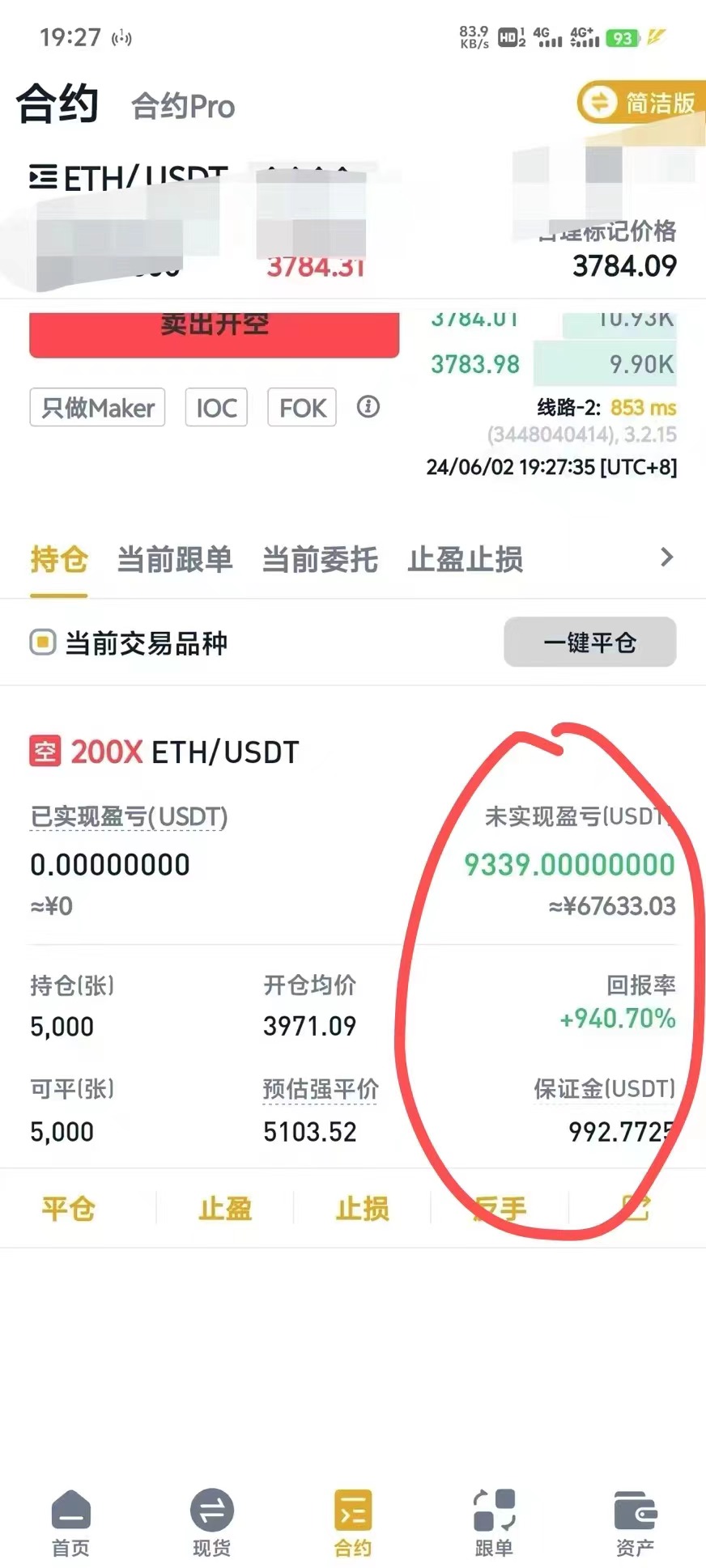
Task: Enable the 只做Maker order option
Action: (96, 408)
